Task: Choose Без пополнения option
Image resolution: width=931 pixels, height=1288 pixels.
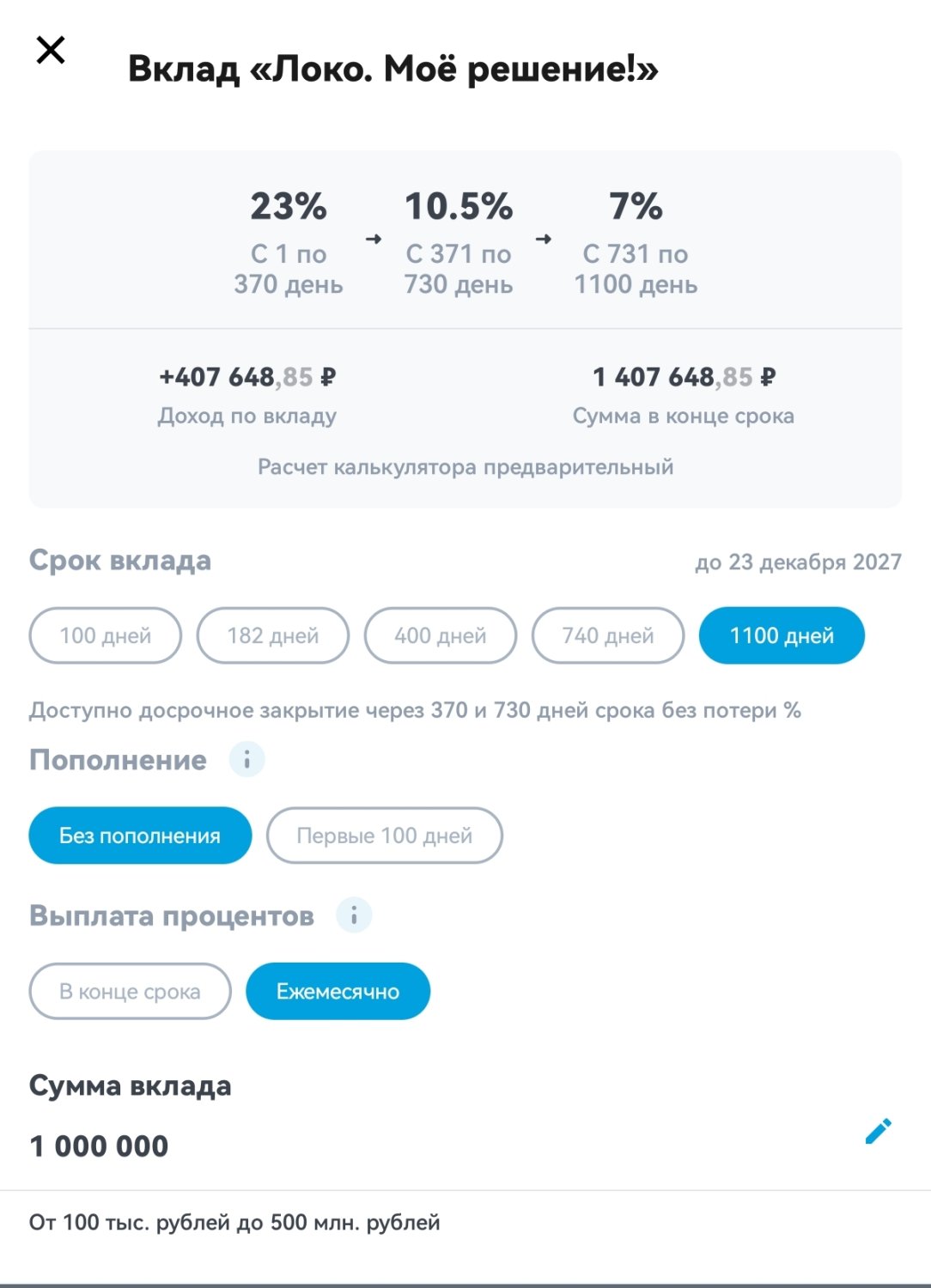Action: click(140, 835)
